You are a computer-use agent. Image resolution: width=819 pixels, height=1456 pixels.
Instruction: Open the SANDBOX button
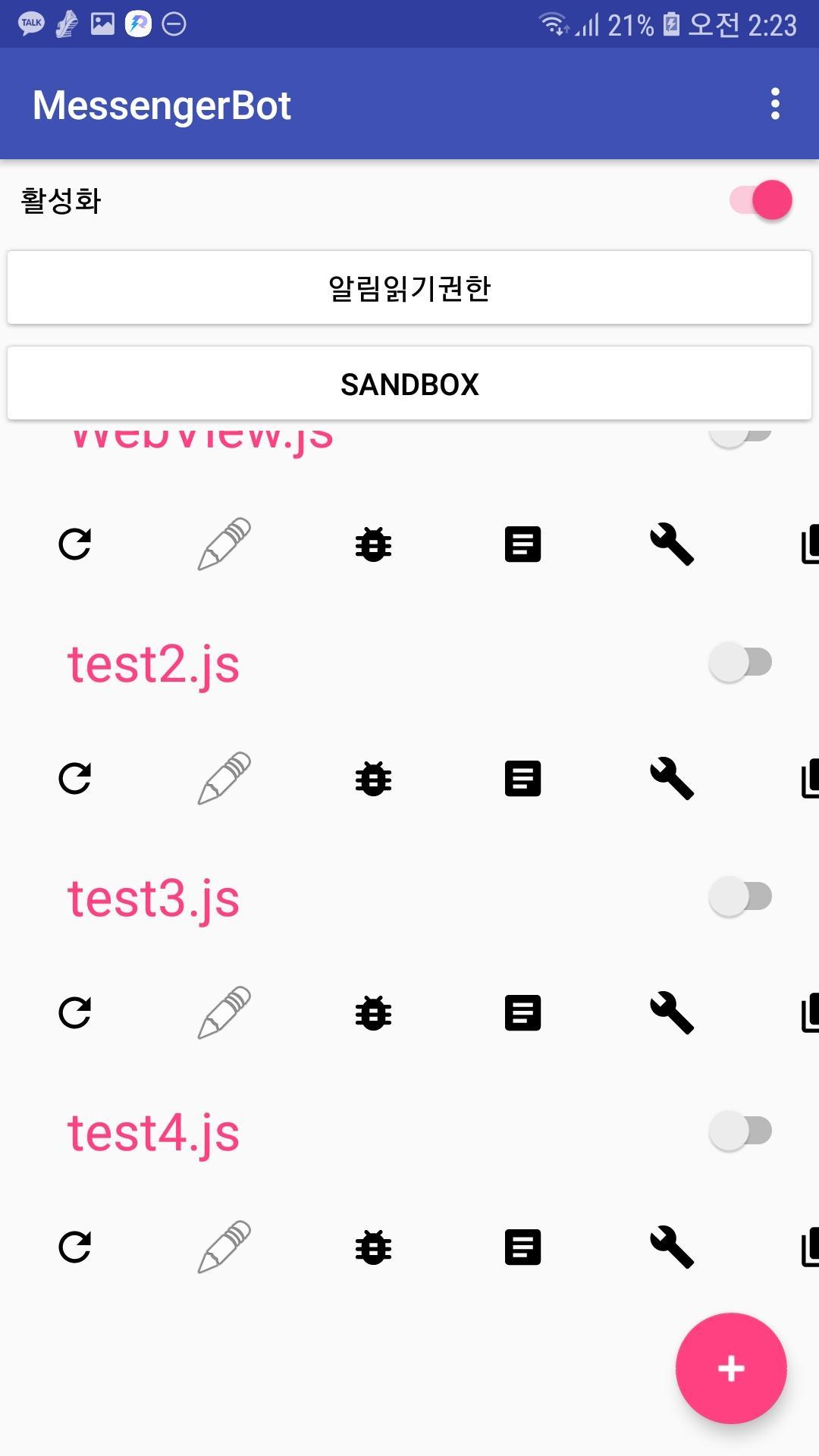pyautogui.click(x=409, y=384)
